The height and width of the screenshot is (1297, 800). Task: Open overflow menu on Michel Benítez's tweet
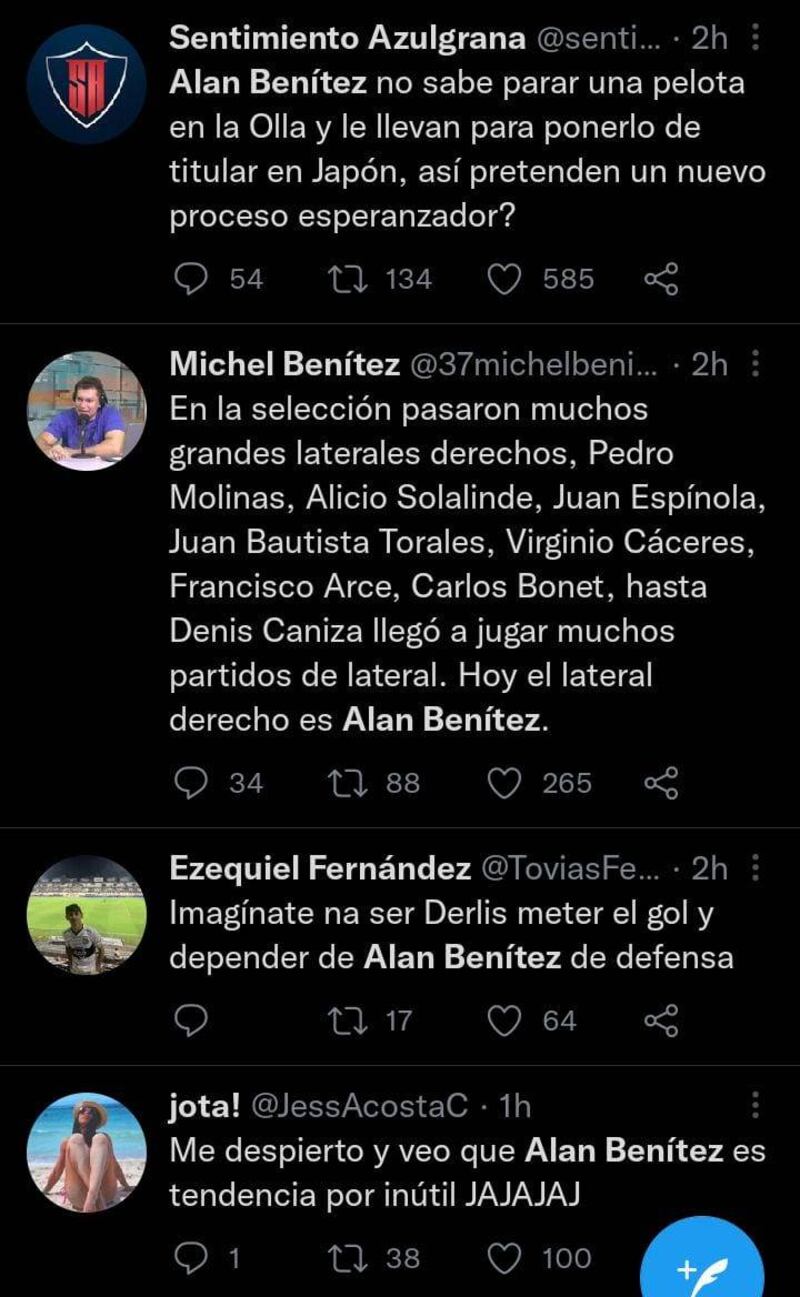point(756,365)
